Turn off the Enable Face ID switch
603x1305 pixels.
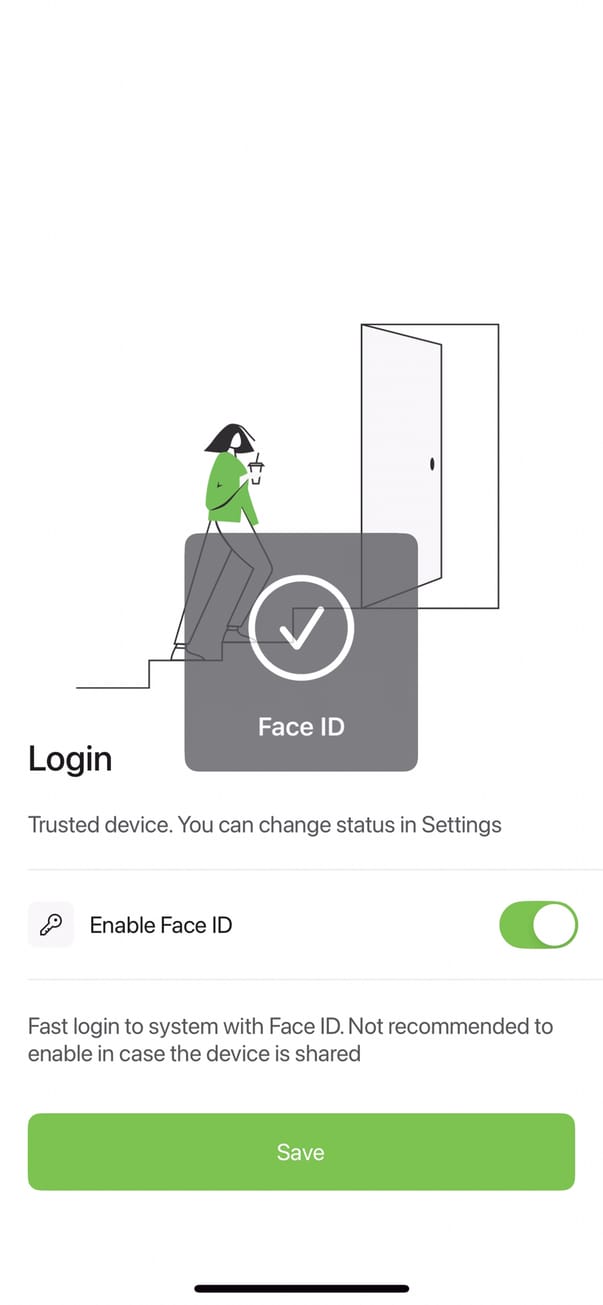(538, 925)
